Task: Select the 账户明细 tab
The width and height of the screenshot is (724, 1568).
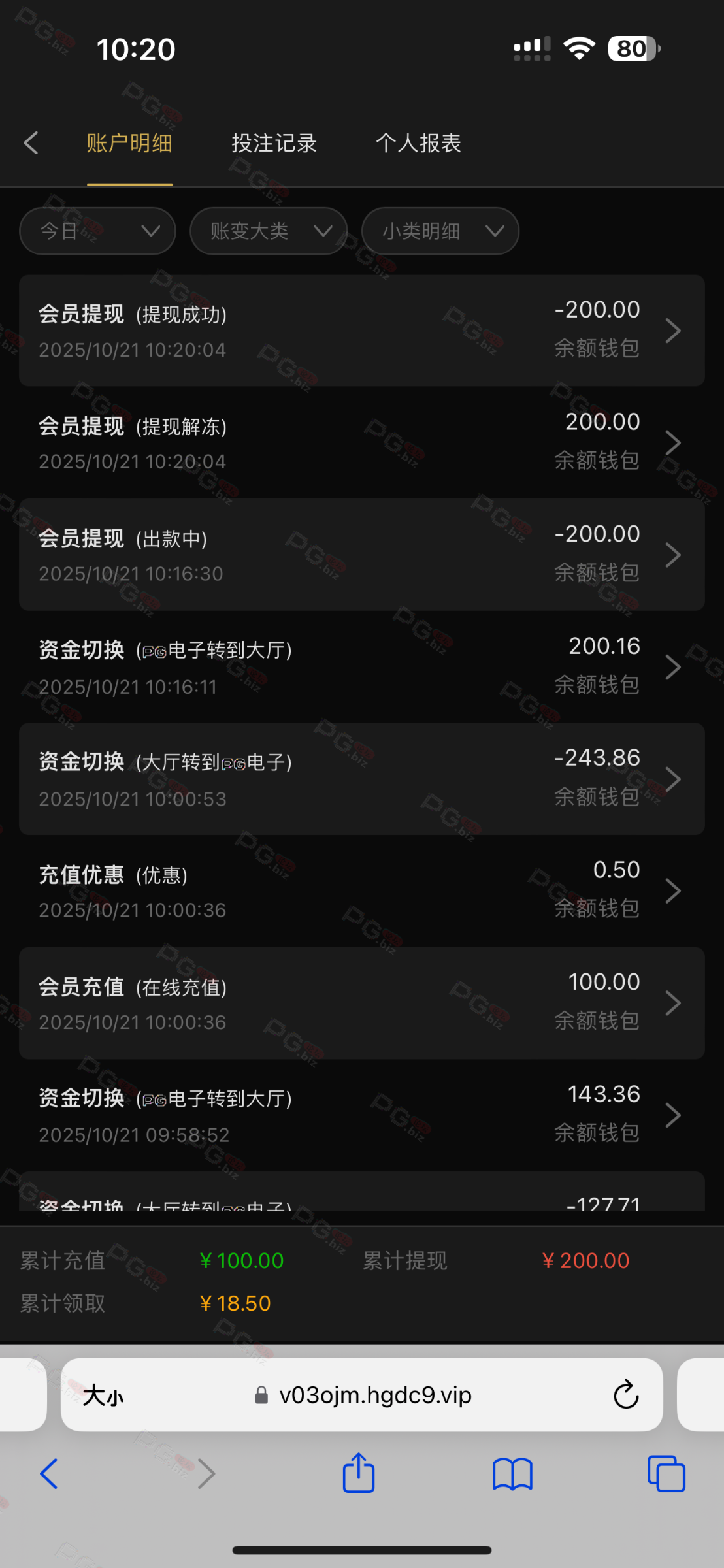Action: click(129, 142)
